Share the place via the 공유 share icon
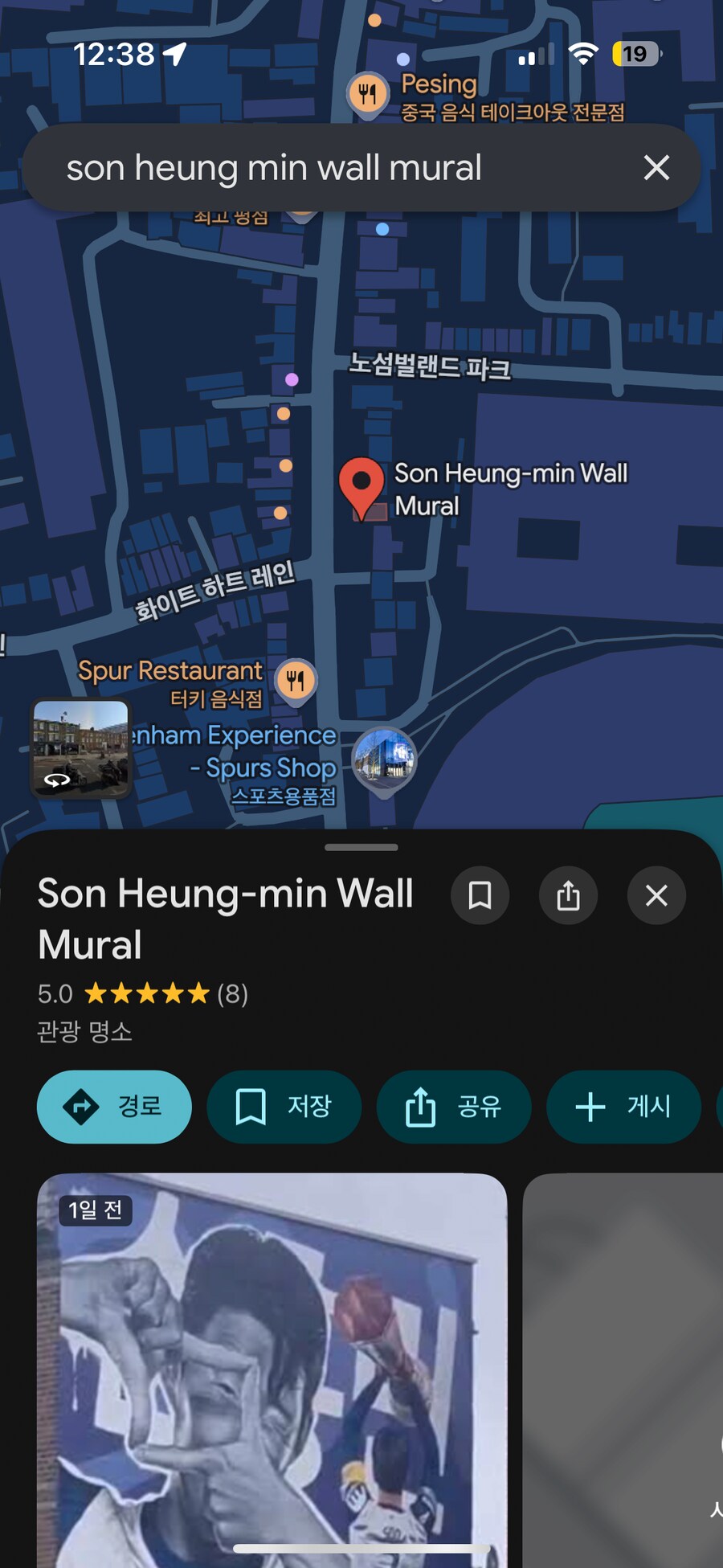 click(x=454, y=1107)
